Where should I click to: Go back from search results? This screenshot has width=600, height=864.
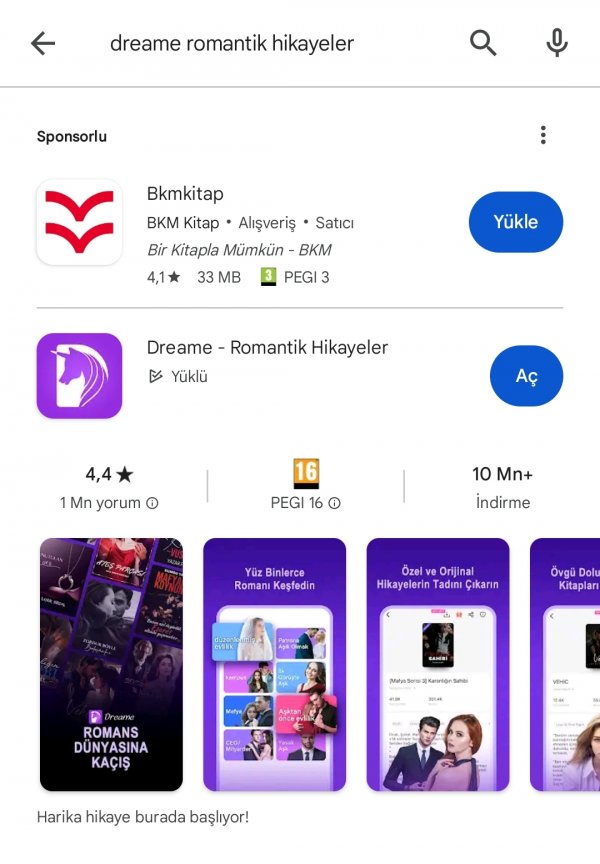pos(43,43)
